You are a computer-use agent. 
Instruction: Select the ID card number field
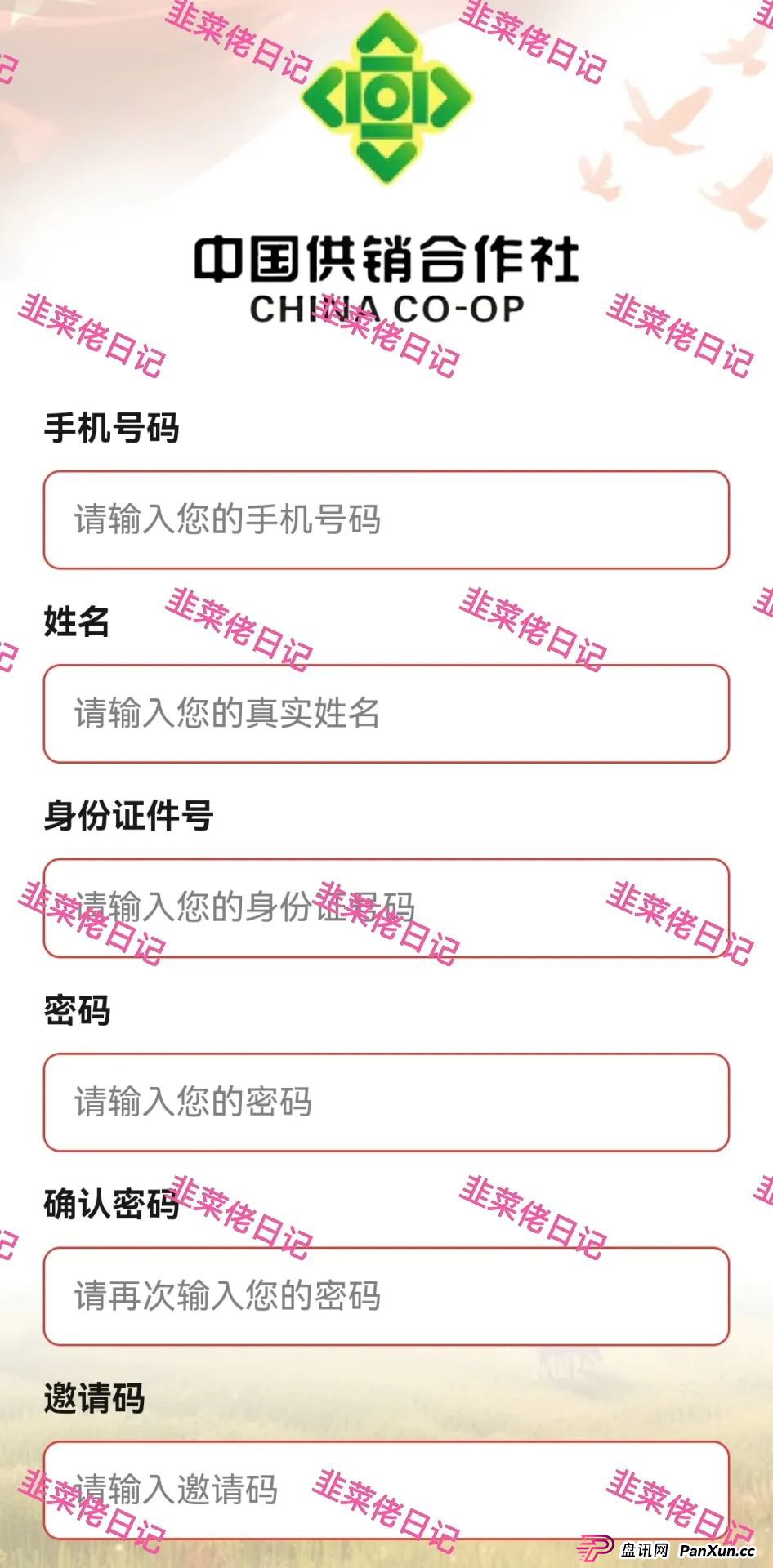click(386, 907)
